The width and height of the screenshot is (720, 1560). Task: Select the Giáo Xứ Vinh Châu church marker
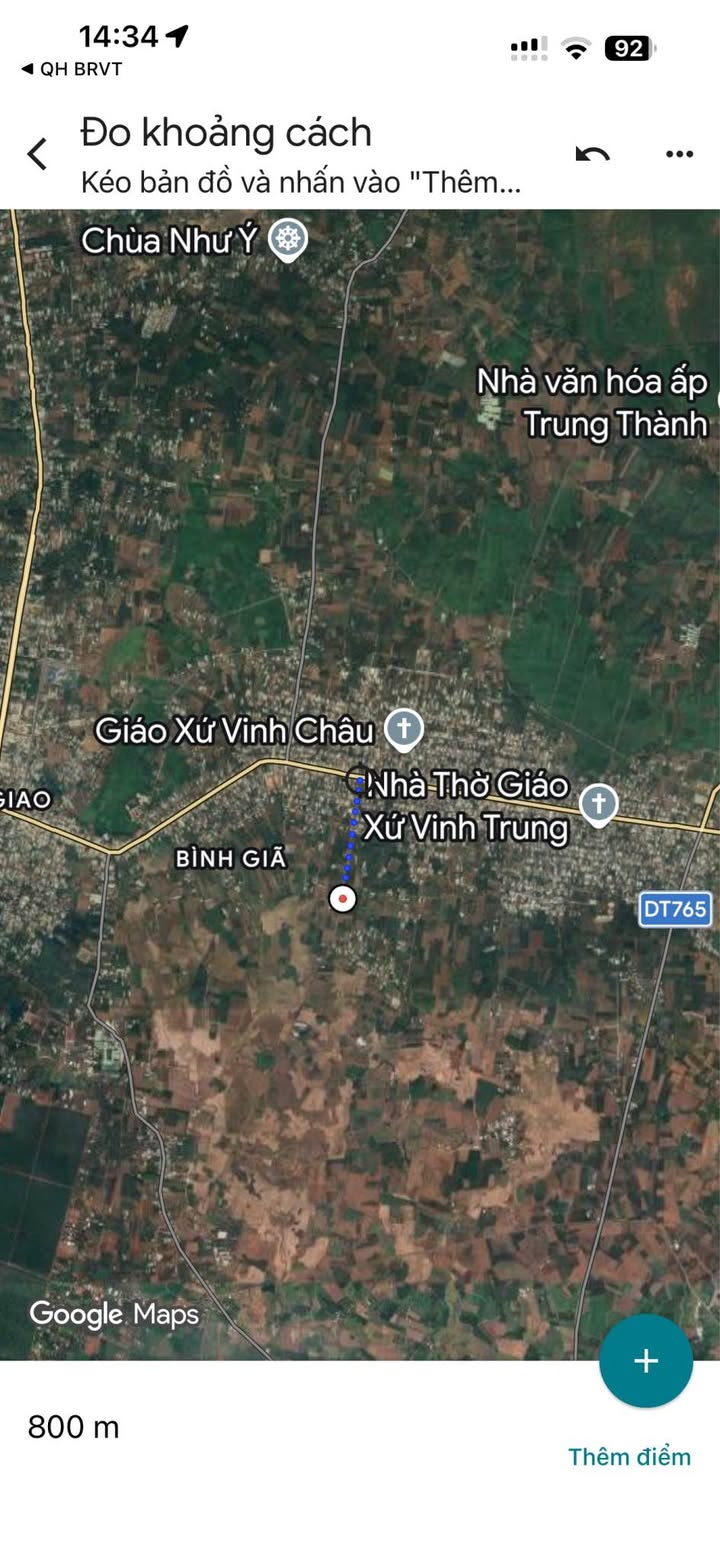[404, 729]
